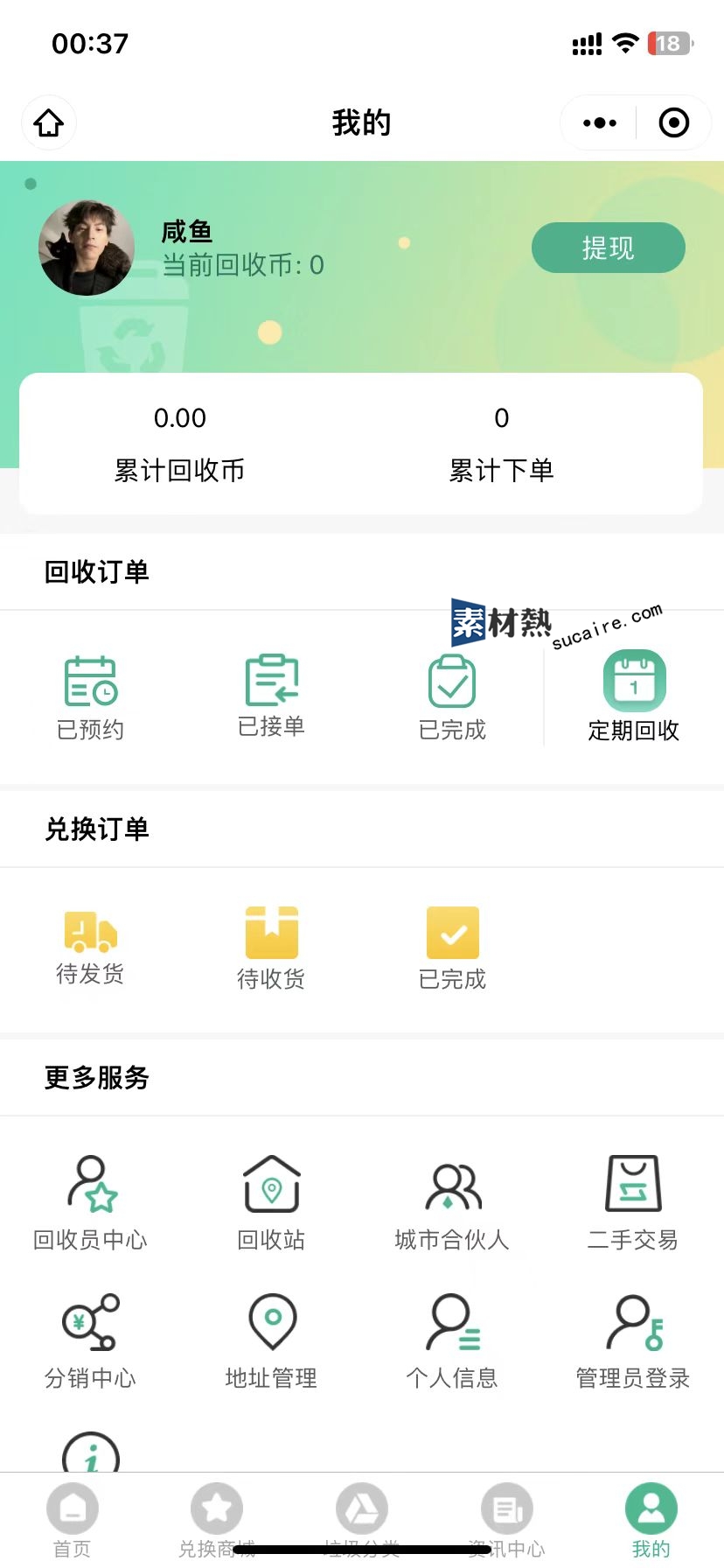Open the three-dot more menu
The height and width of the screenshot is (1568, 724).
coord(600,122)
